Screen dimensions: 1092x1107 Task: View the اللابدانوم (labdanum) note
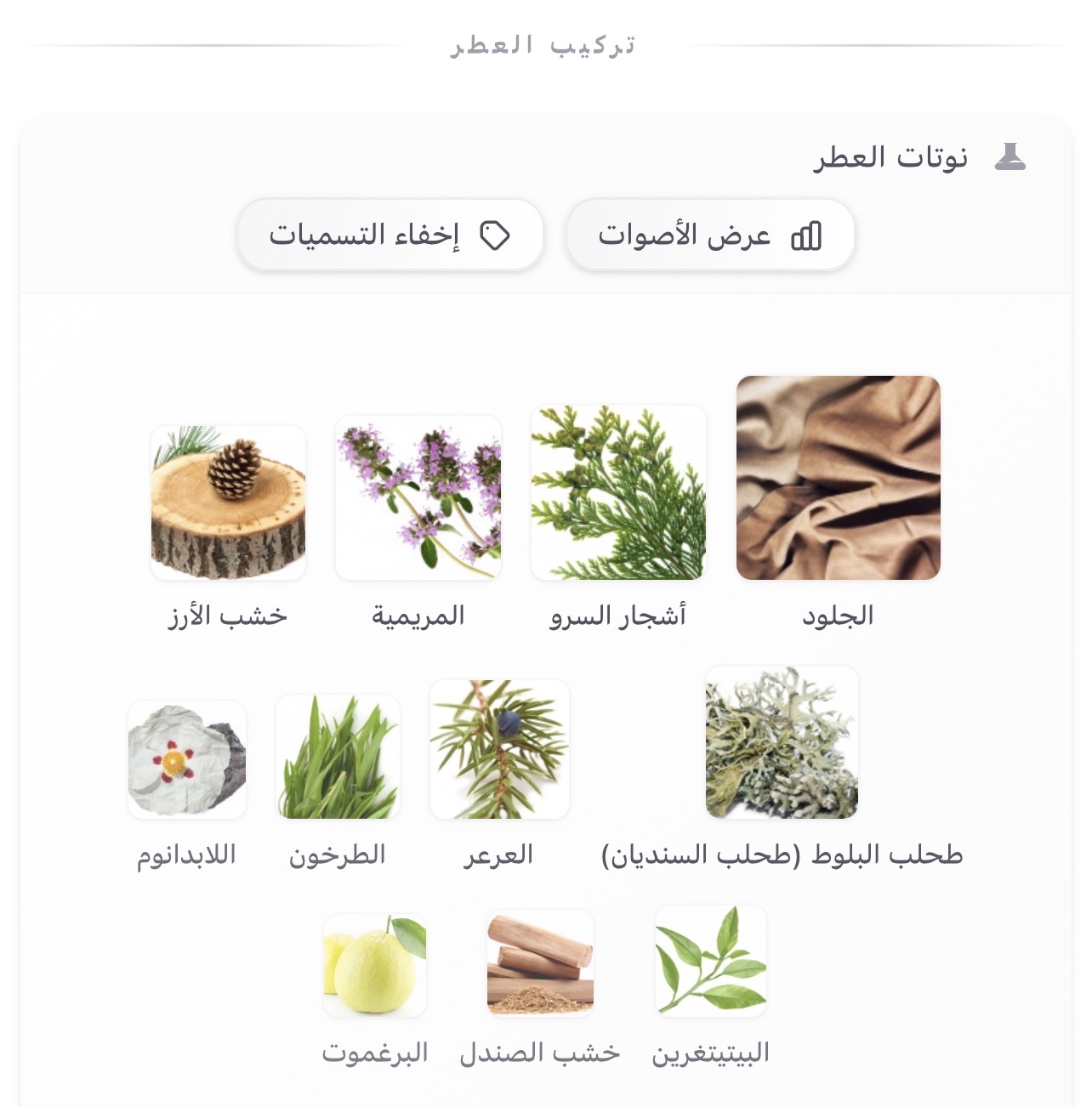[x=187, y=760]
